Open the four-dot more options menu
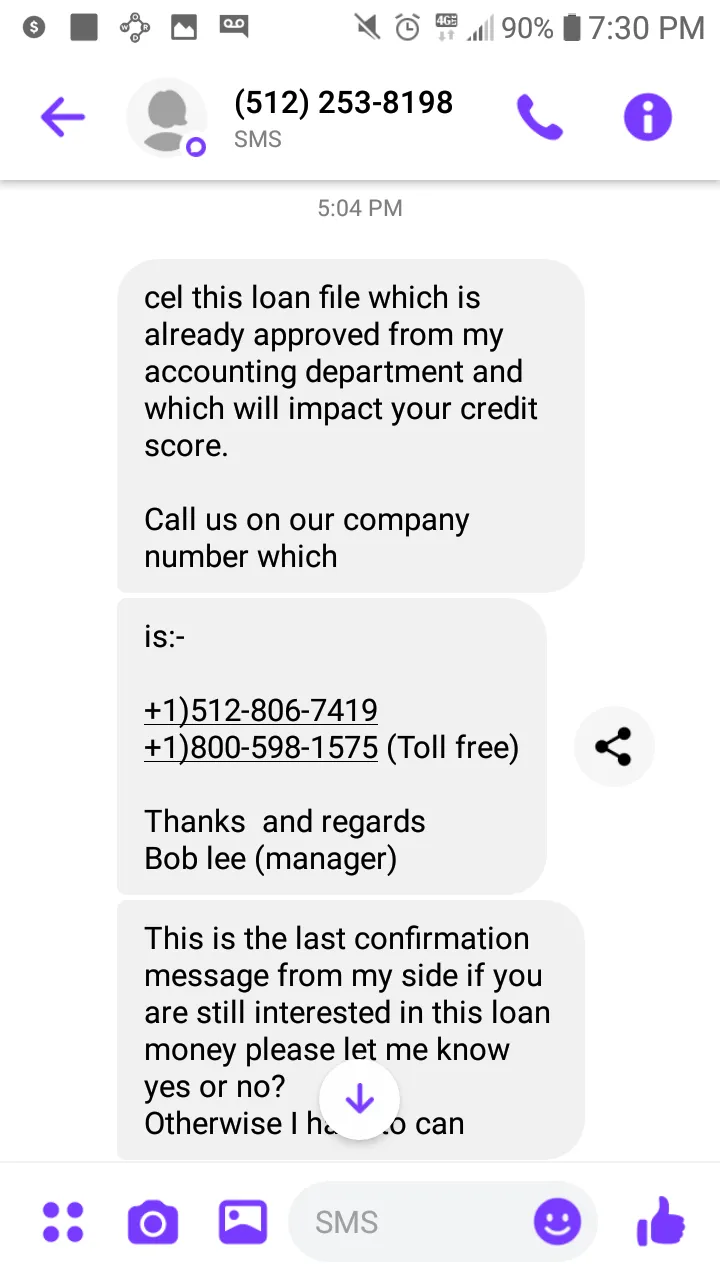 coord(63,1222)
